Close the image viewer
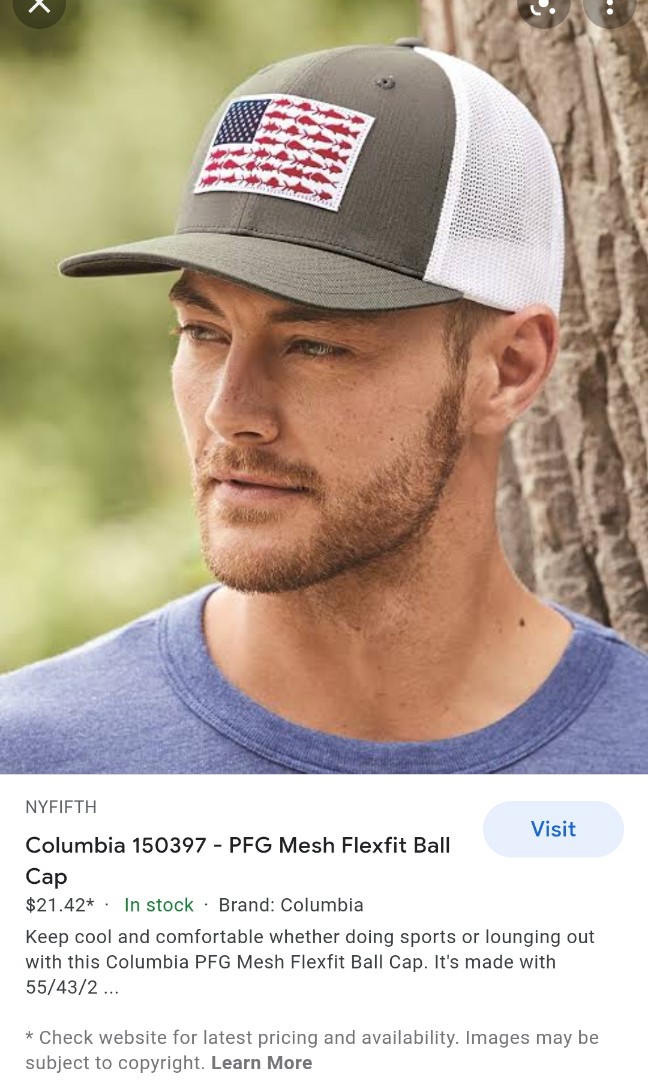Viewport: 648px width, 1080px height. [38, 6]
